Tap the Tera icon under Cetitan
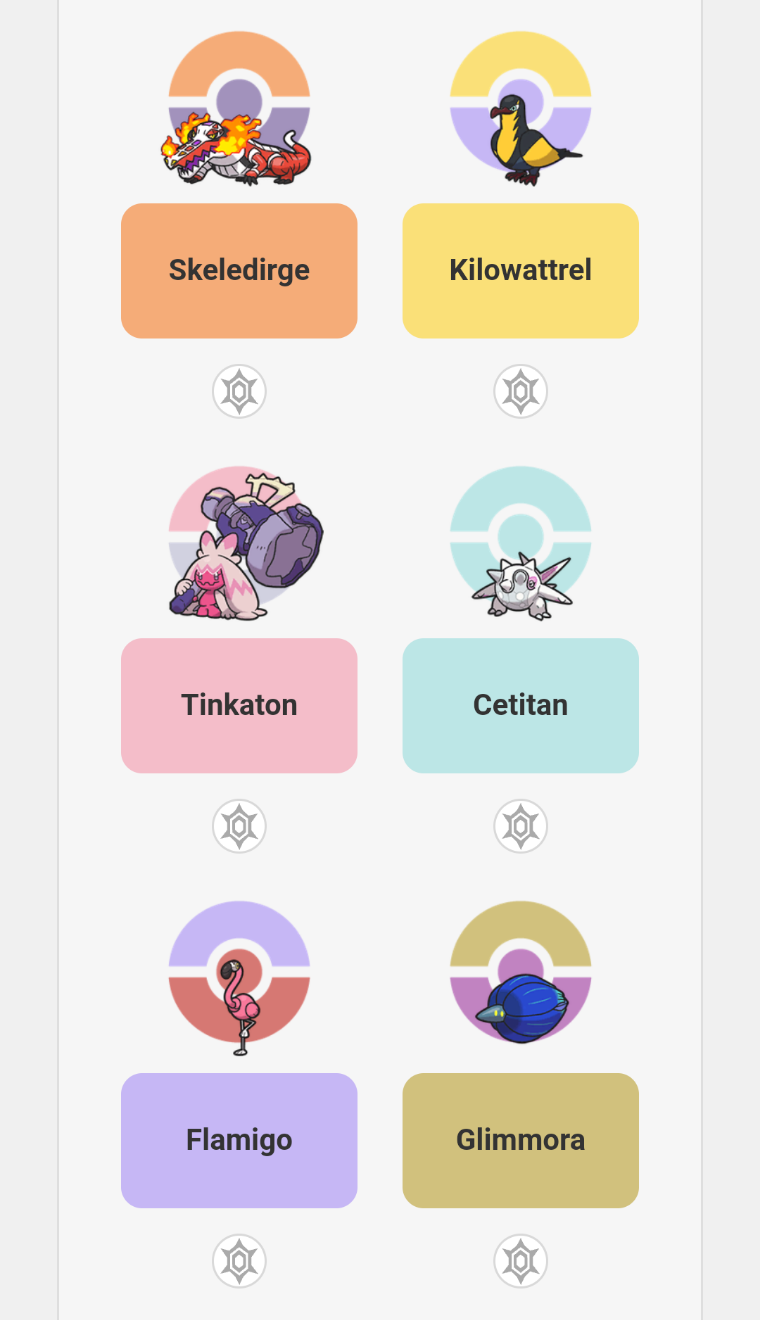This screenshot has height=1320, width=760. [x=520, y=826]
